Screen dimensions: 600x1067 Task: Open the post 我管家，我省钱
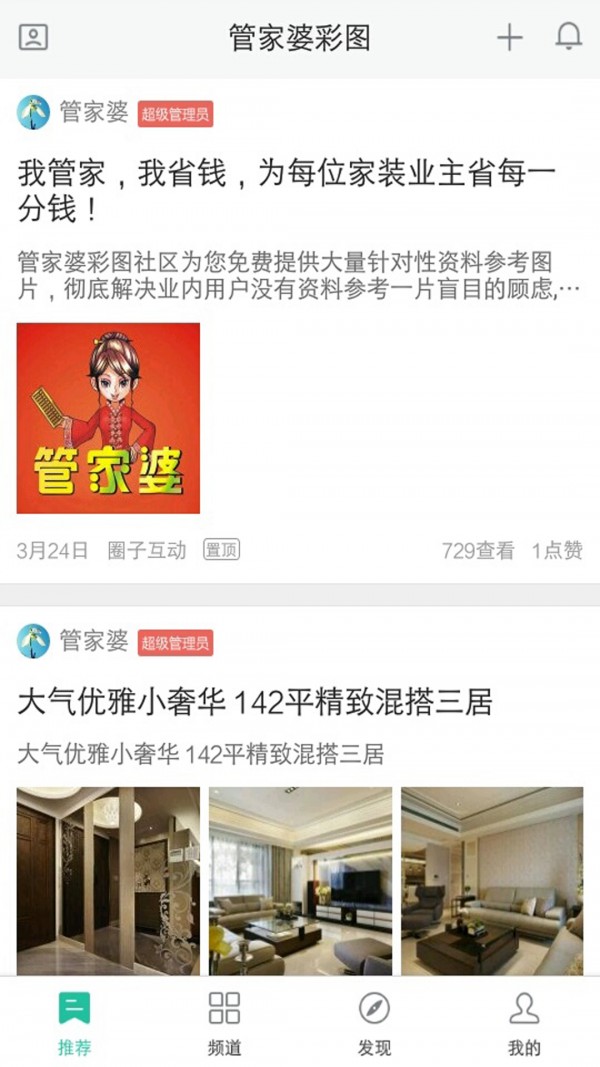(285, 191)
